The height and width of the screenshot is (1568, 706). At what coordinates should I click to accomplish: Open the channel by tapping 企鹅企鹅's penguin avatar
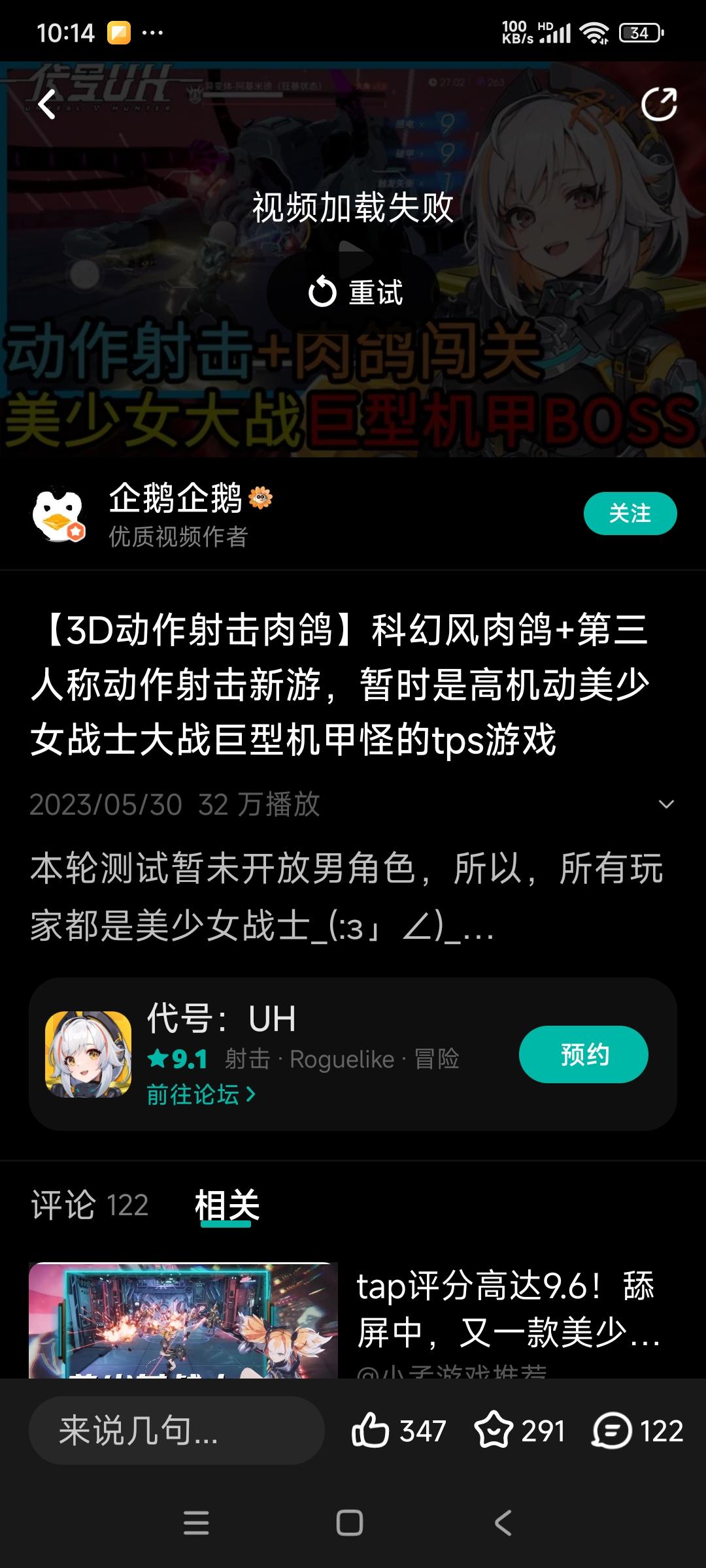(x=59, y=514)
